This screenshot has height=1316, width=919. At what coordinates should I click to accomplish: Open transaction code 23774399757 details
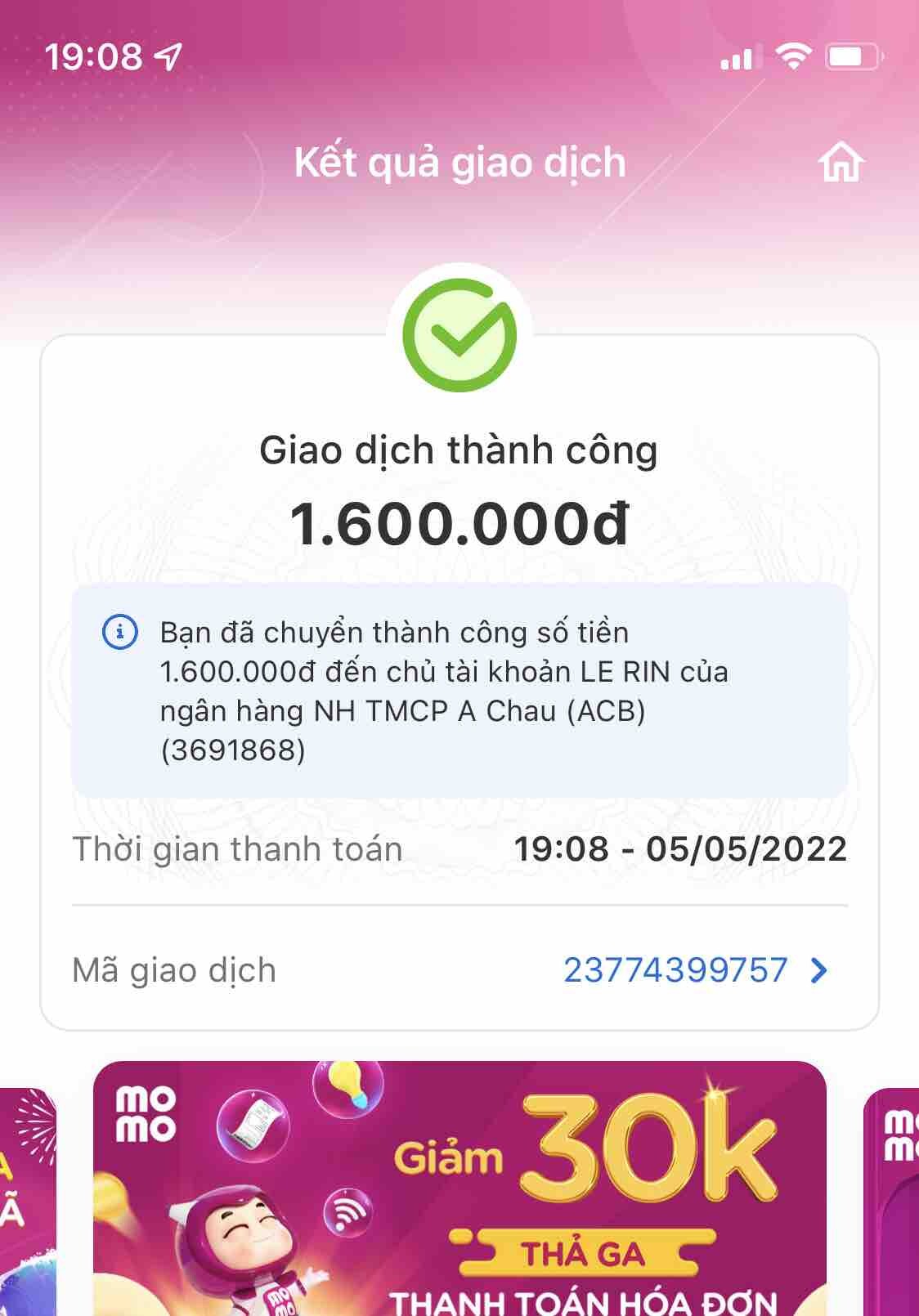coord(695,970)
